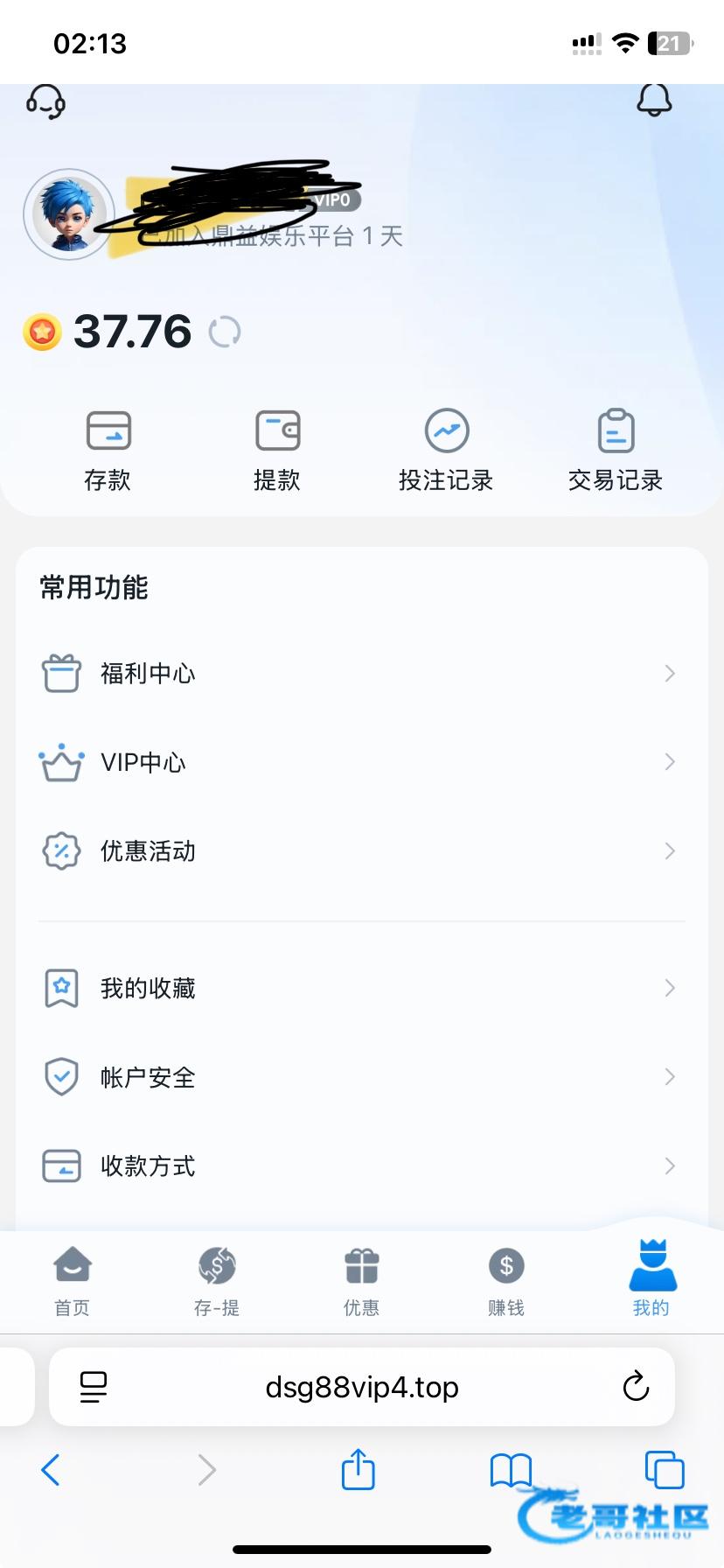The width and height of the screenshot is (724, 1568).
Task: Go back in the browser
Action: [51, 1470]
